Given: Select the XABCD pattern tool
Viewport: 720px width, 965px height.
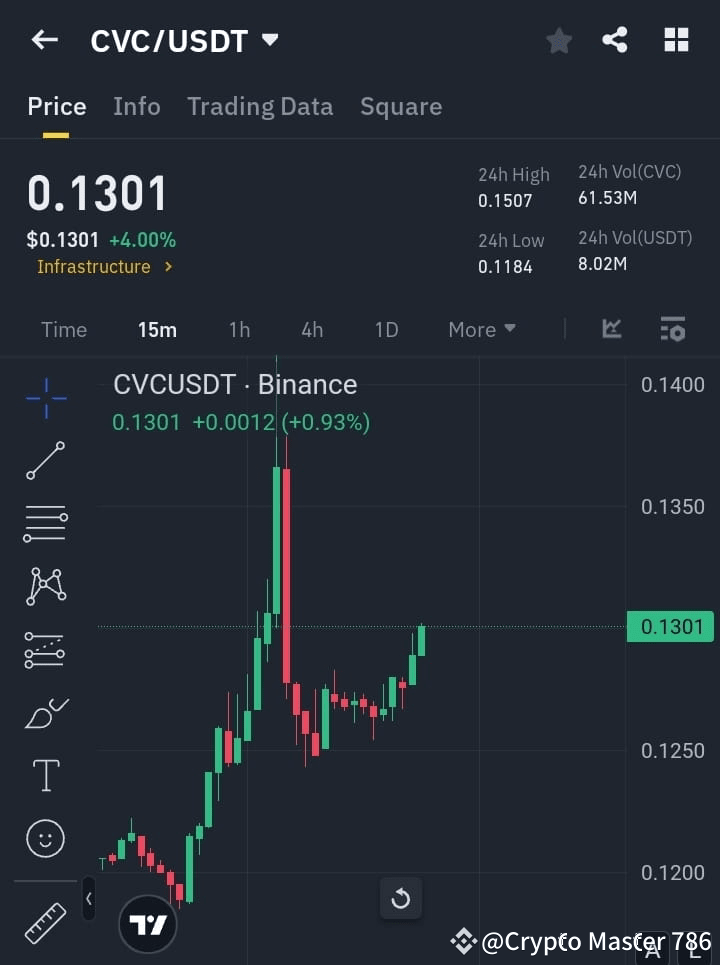Looking at the screenshot, I should click(x=45, y=587).
